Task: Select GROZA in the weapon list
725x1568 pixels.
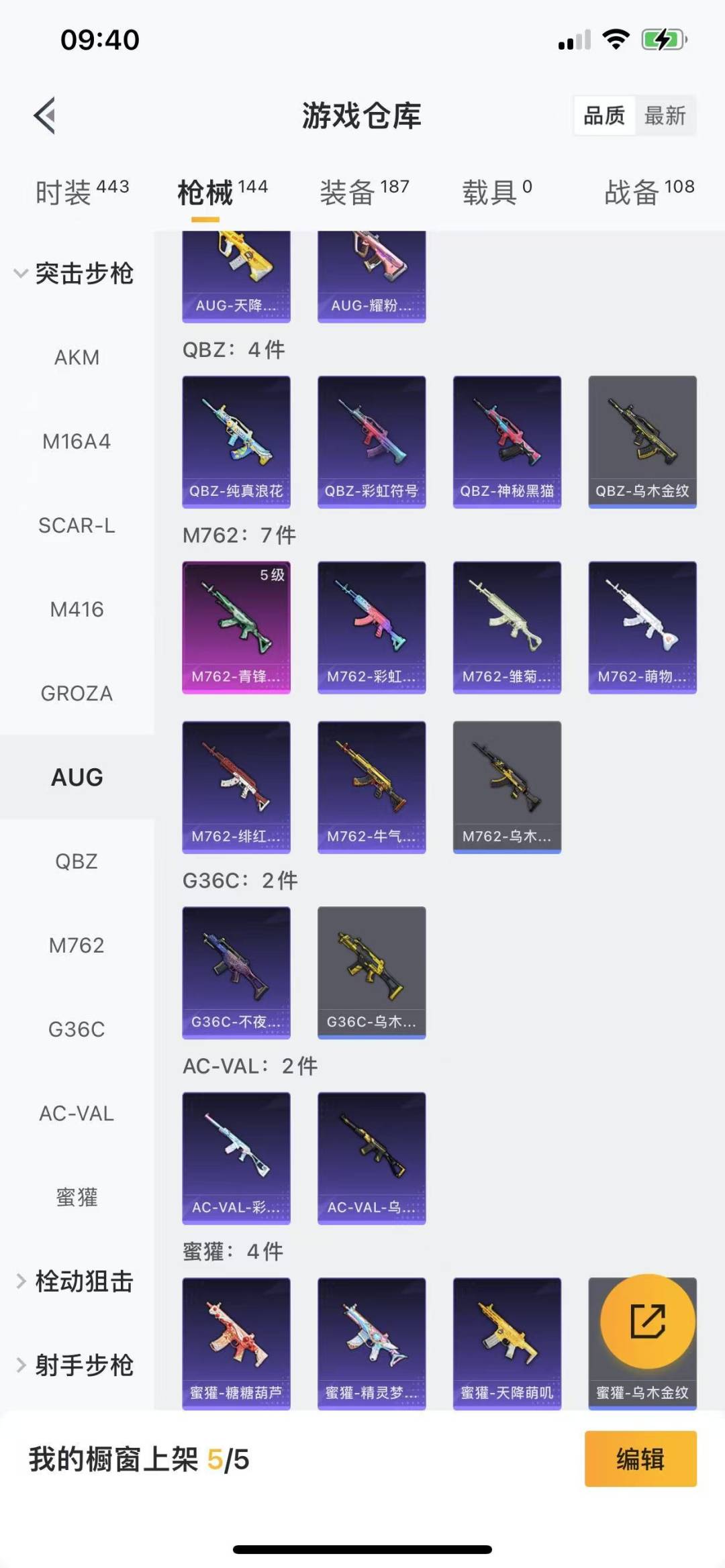Action: [x=77, y=693]
